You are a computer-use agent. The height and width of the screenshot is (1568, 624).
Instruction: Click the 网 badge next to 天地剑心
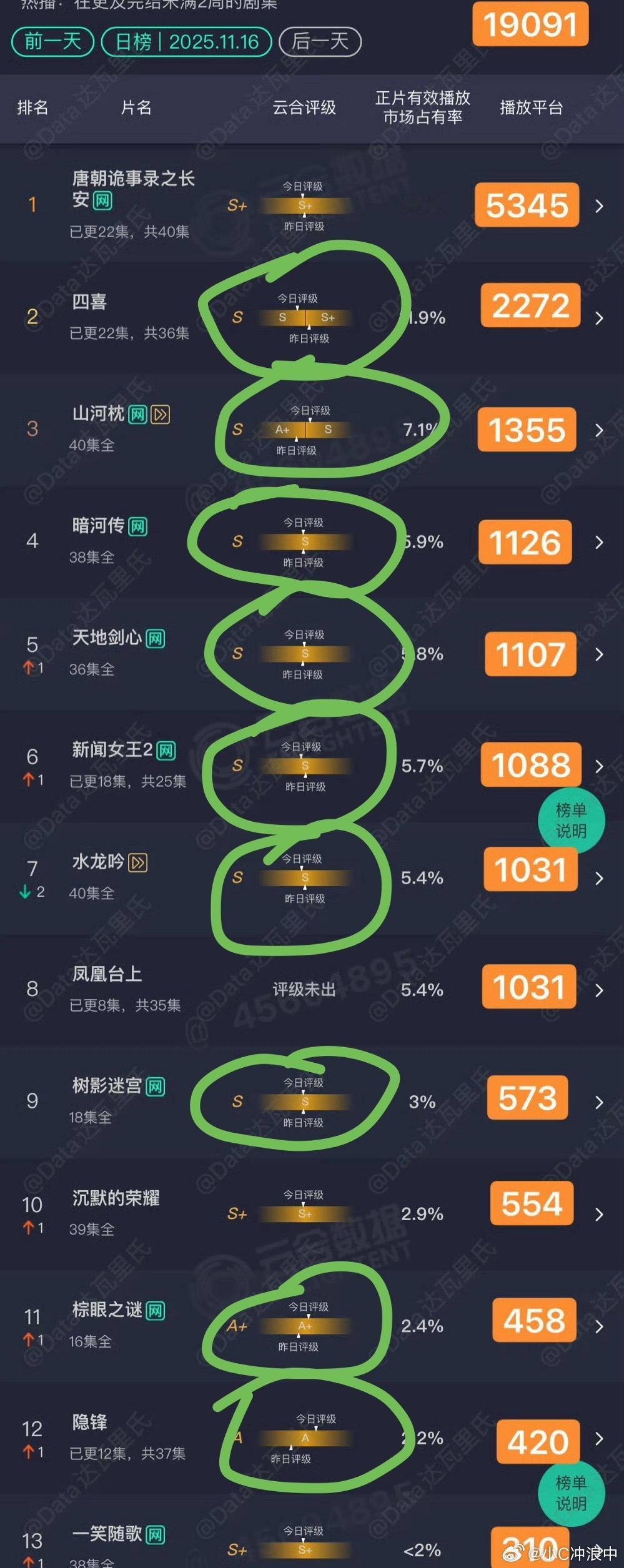(x=156, y=637)
